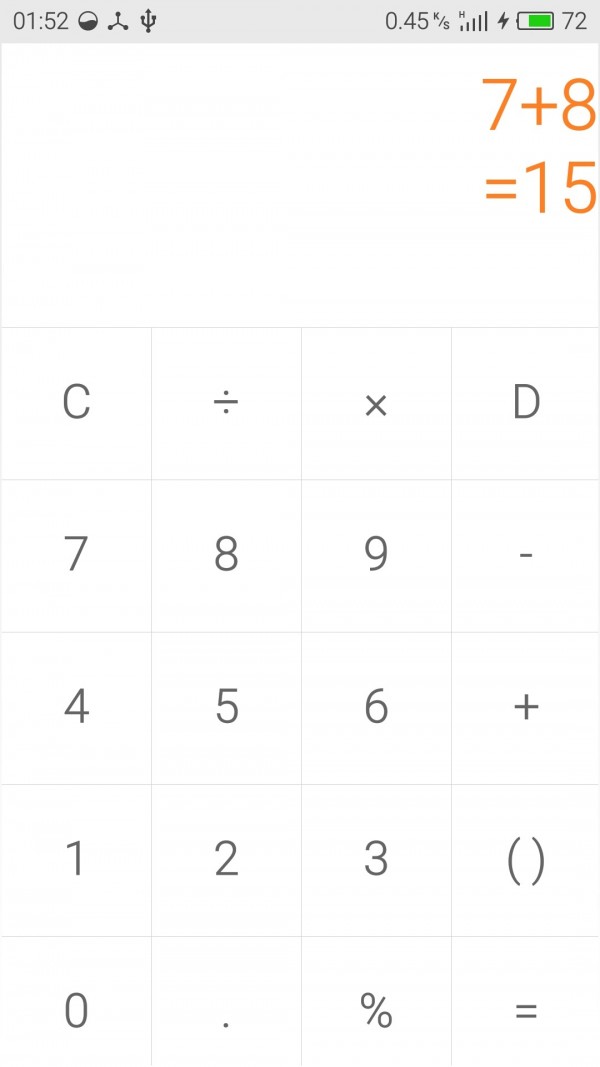Image resolution: width=600 pixels, height=1067 pixels.
Task: Delete last entry with D key
Action: tap(526, 403)
